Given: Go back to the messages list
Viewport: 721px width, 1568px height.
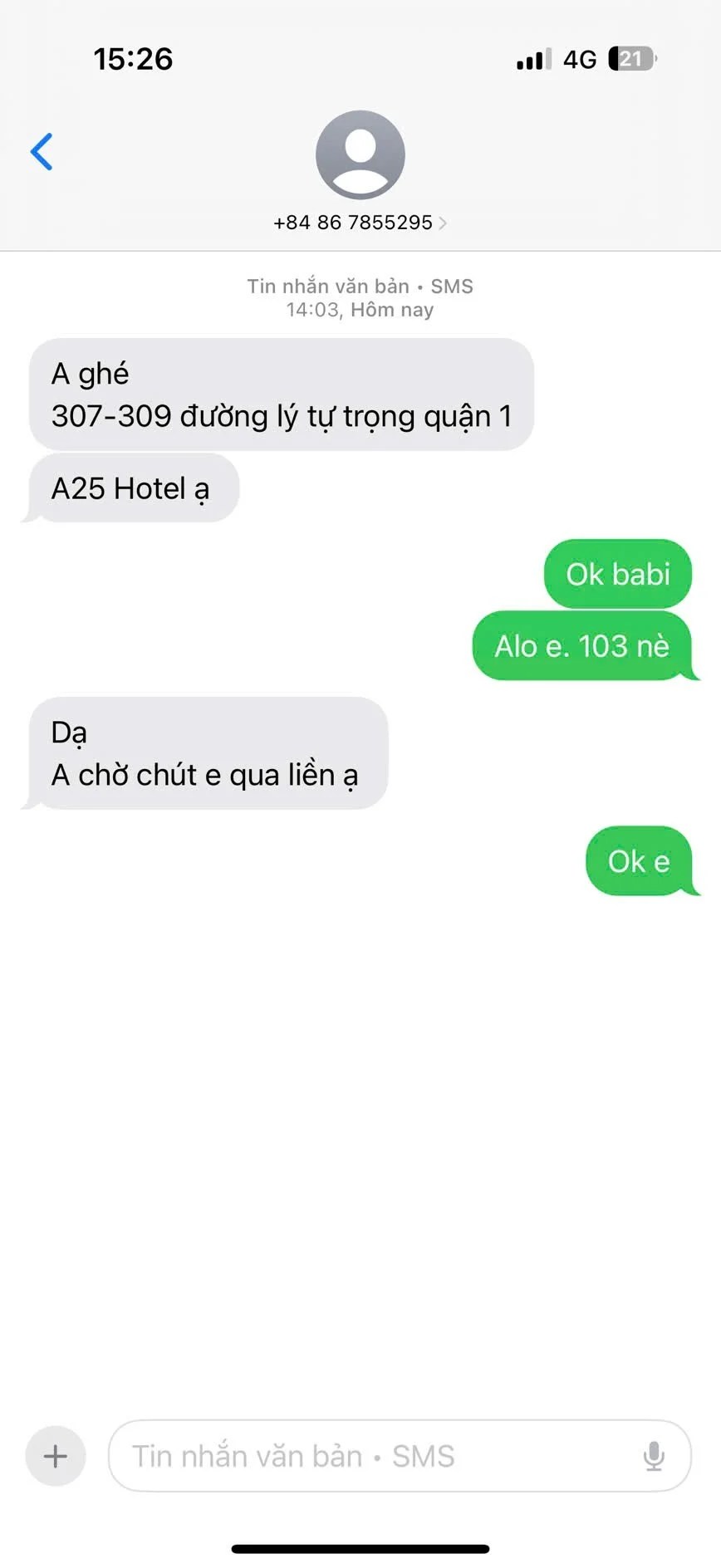Looking at the screenshot, I should 42,151.
